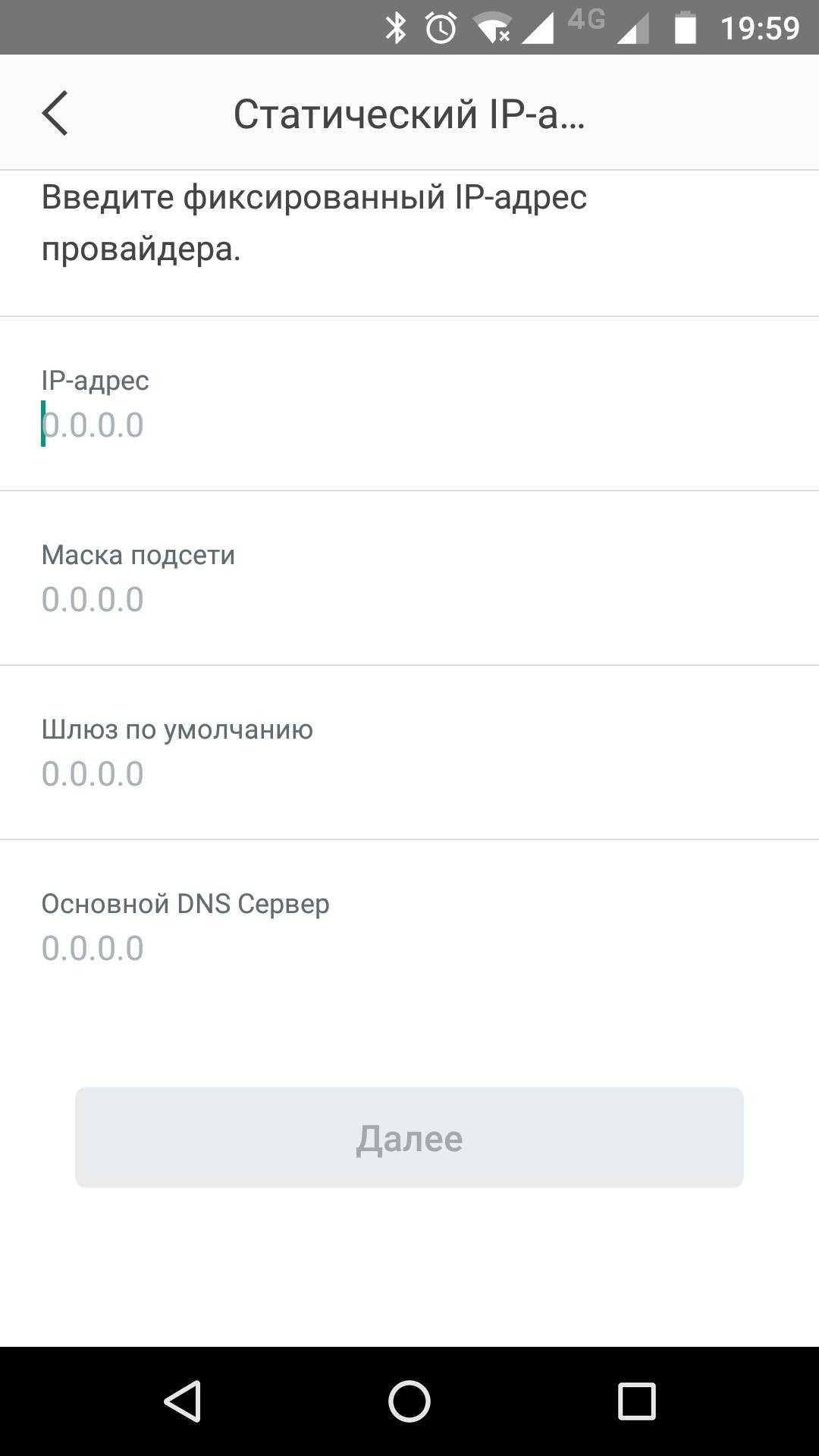
Task: Go back using the header arrow
Action: pyautogui.click(x=55, y=114)
